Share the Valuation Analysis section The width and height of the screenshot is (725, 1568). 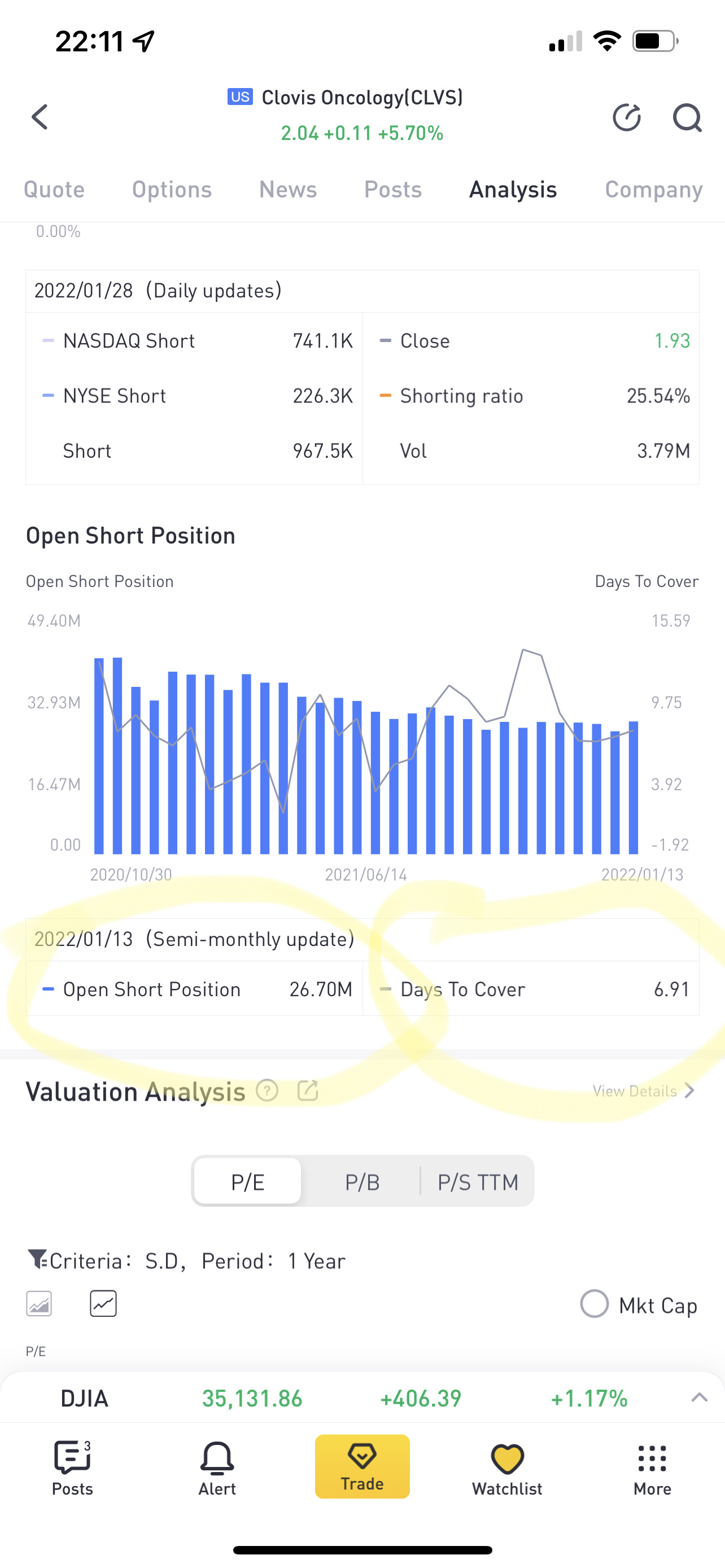tap(308, 1090)
